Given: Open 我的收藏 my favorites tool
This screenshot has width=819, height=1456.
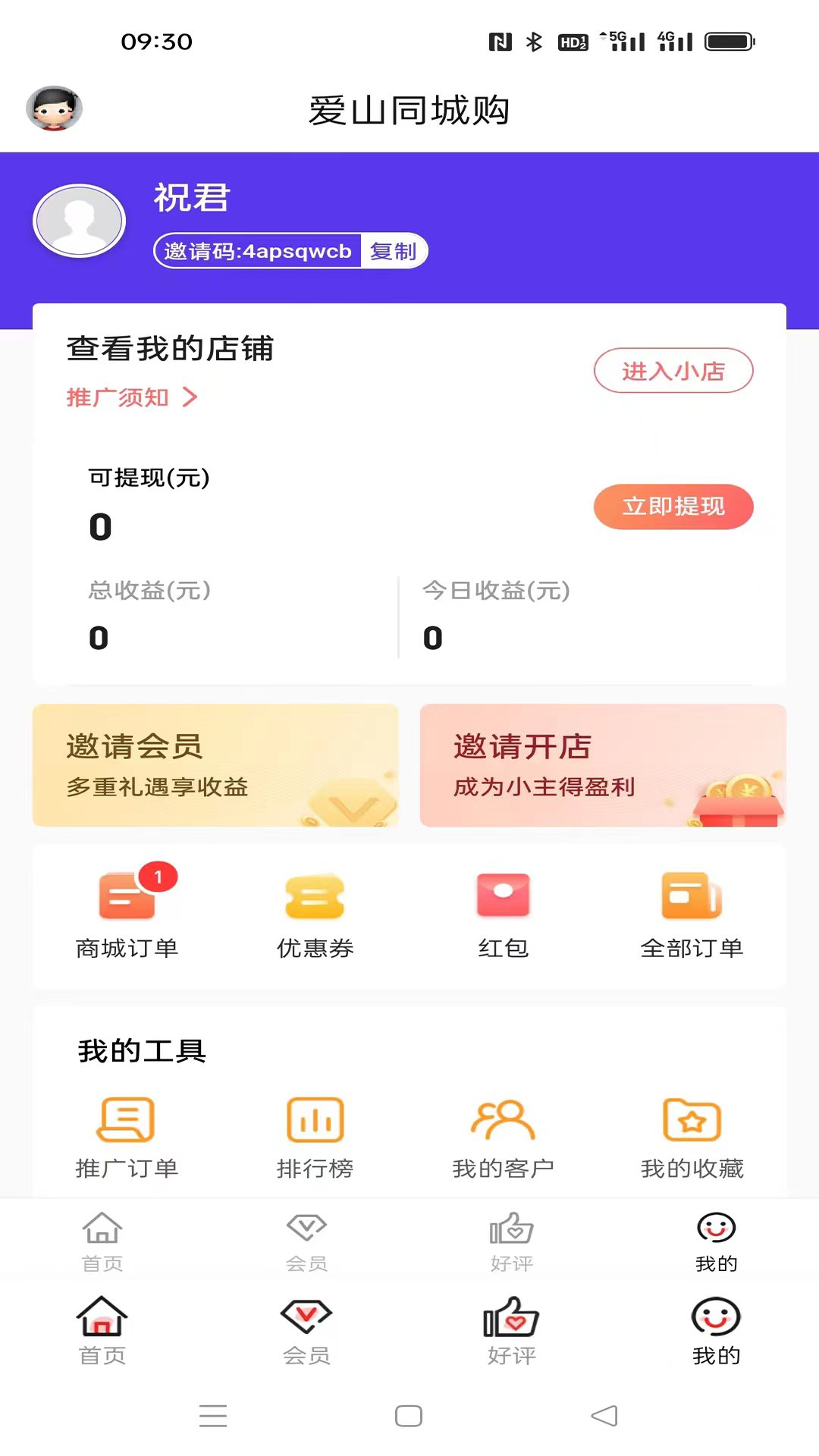Looking at the screenshot, I should coord(692,1137).
